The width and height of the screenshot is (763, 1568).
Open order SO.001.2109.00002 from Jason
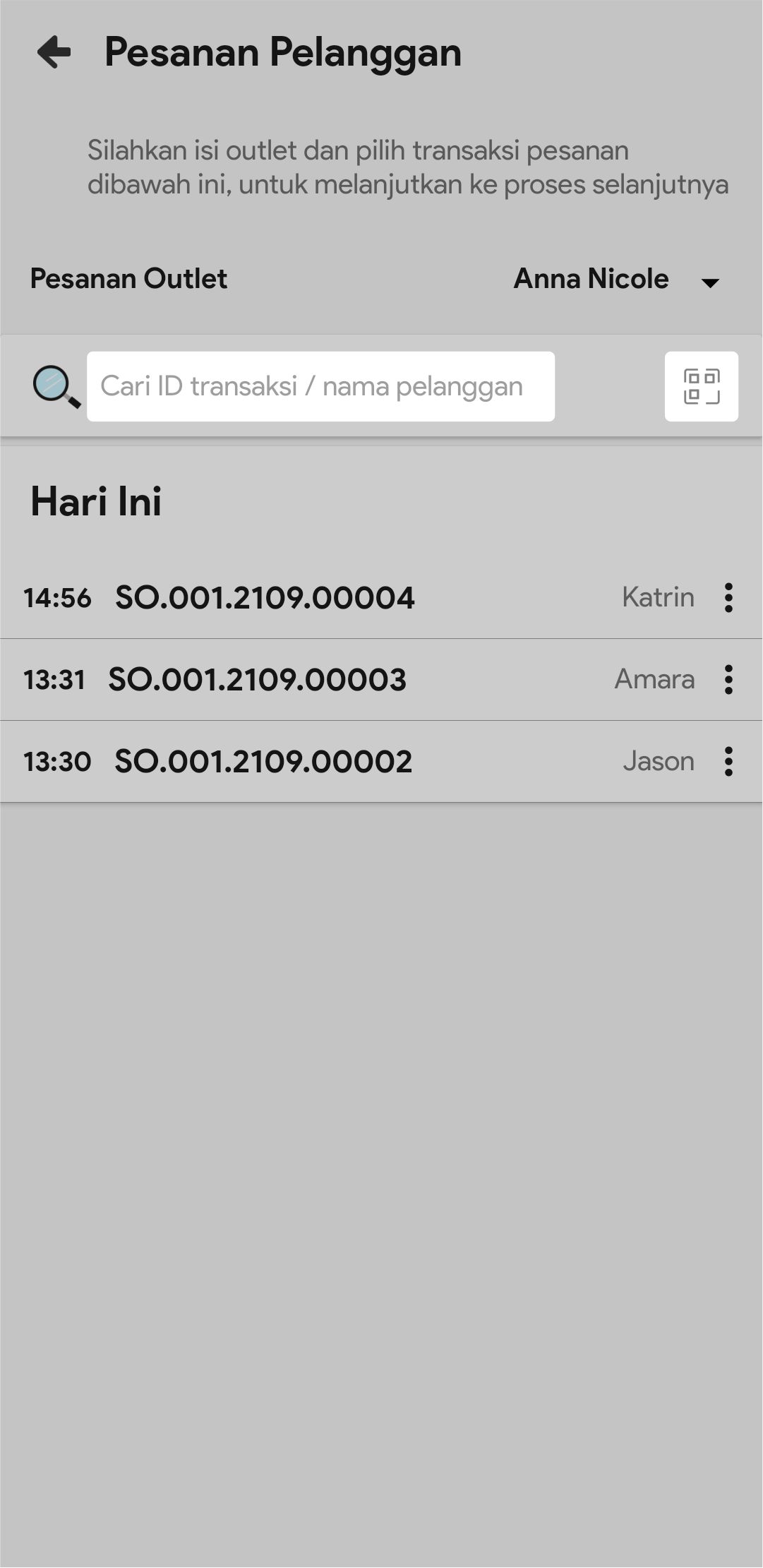[x=263, y=762]
